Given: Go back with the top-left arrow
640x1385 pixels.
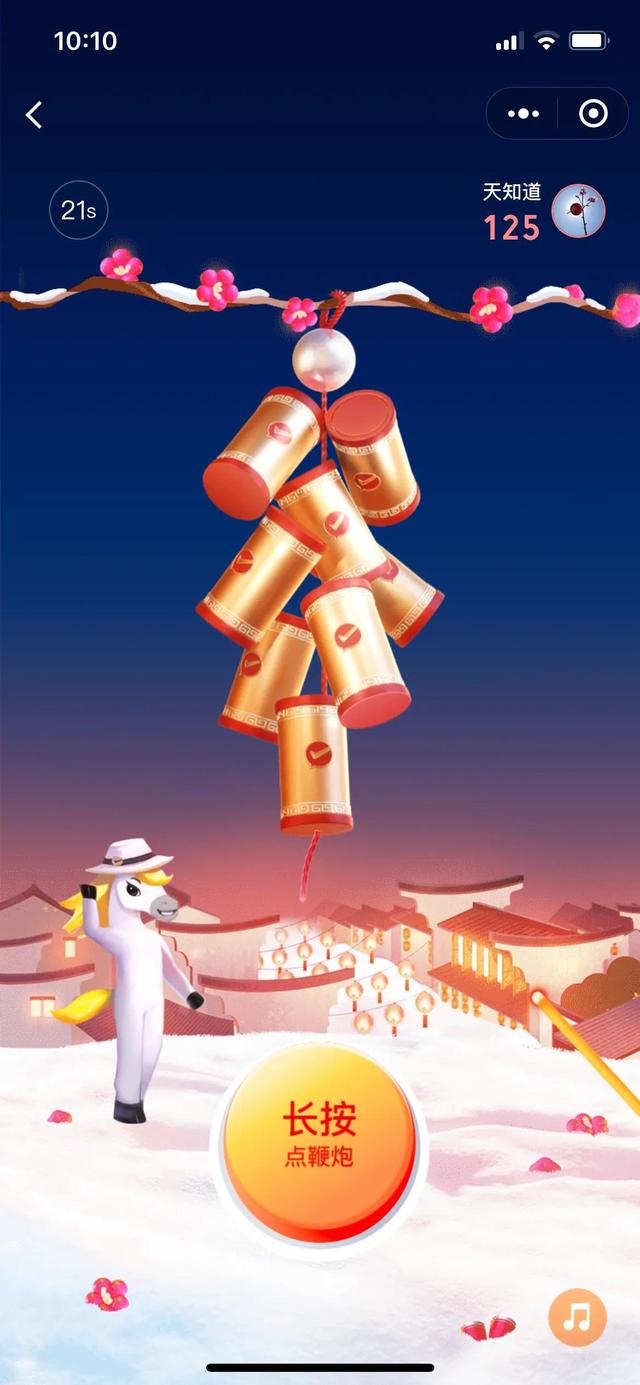Looking at the screenshot, I should [x=34, y=115].
